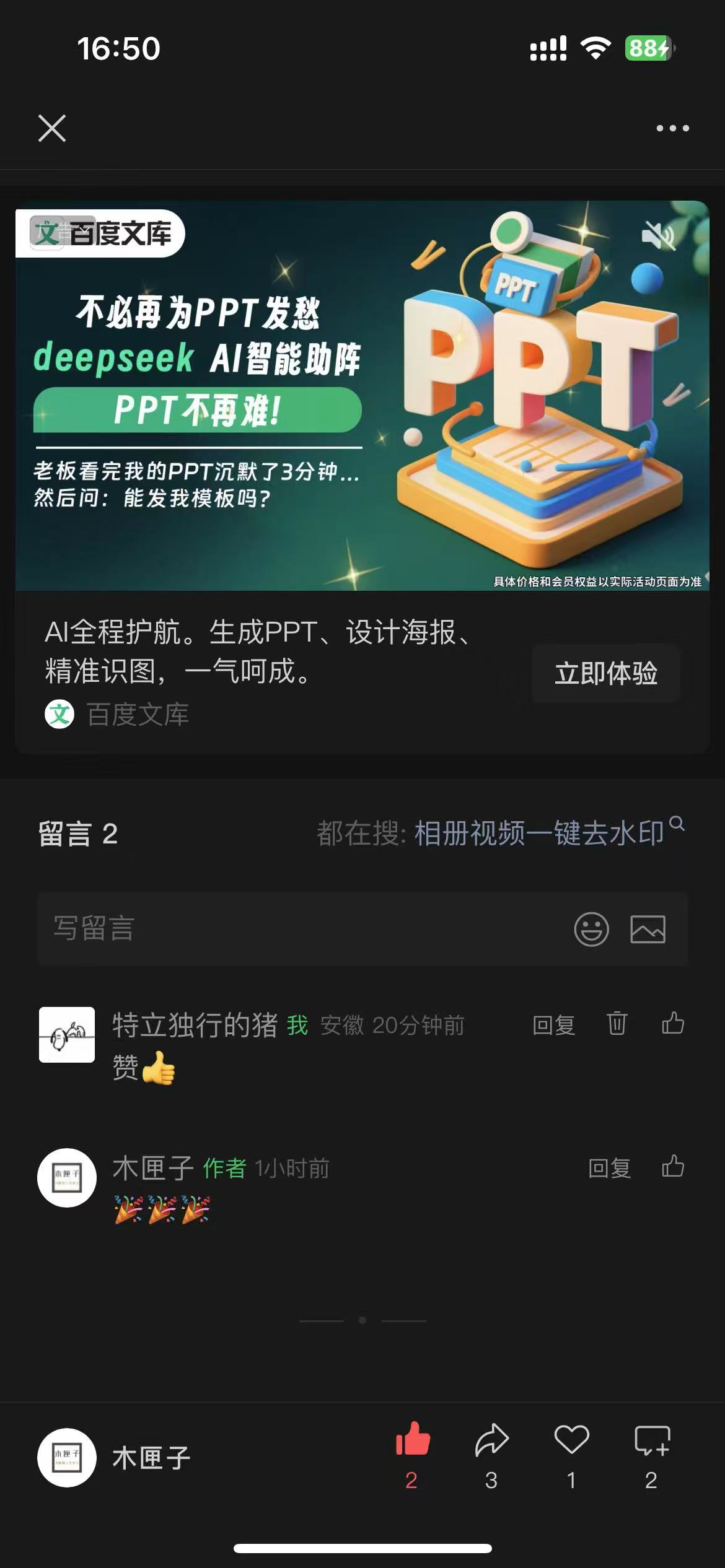Attach an image to the comment

click(648, 929)
